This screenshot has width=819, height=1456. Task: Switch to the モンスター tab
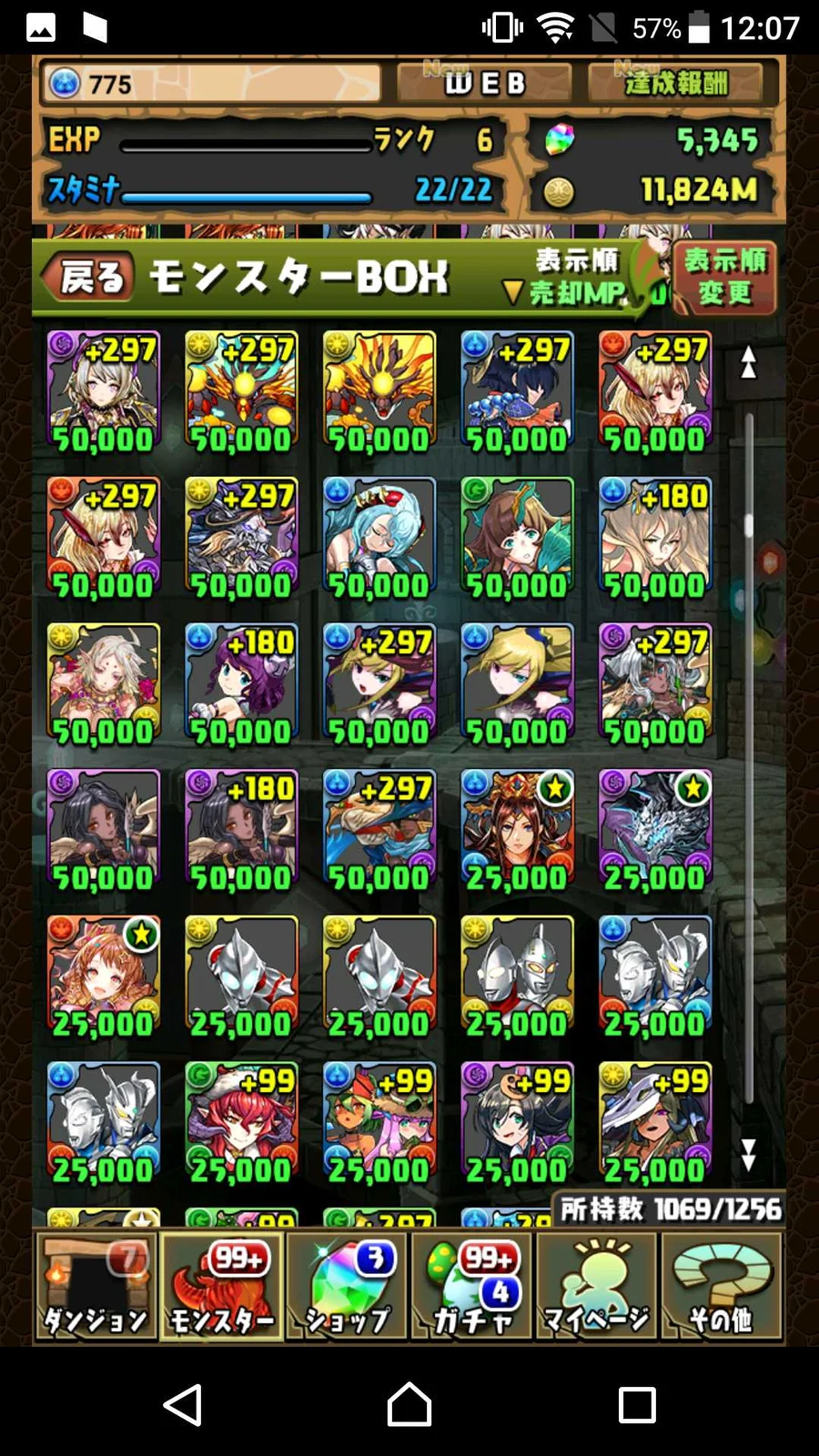[x=222, y=1287]
